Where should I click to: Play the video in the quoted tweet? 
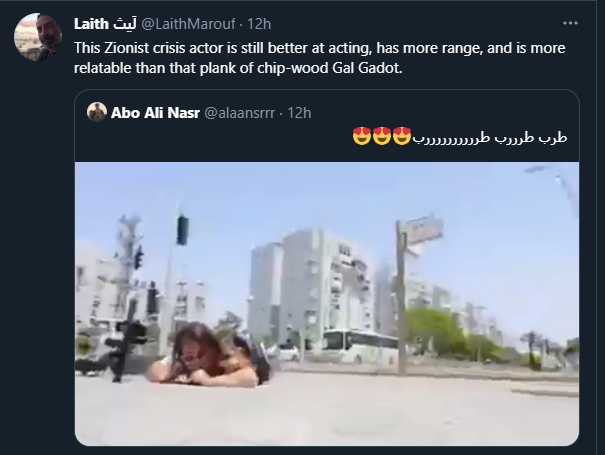click(327, 304)
